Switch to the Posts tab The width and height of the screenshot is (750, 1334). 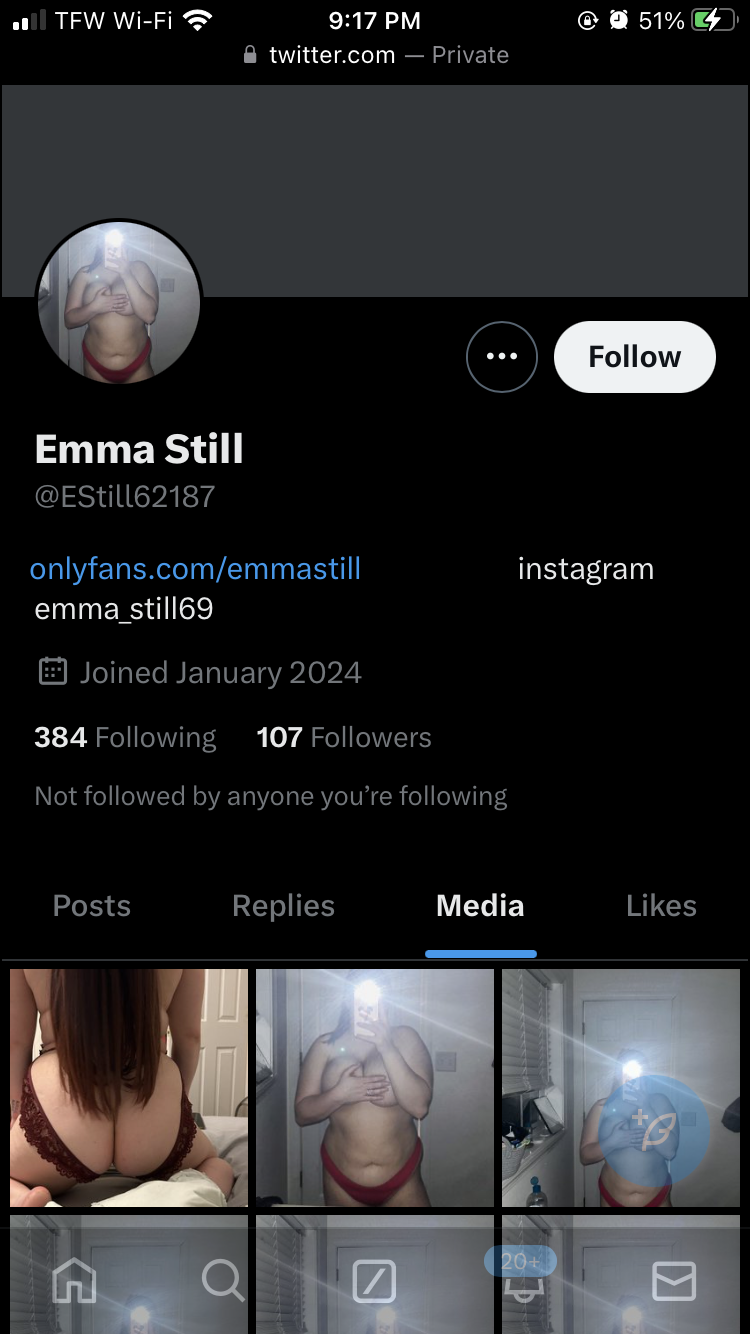click(x=92, y=906)
